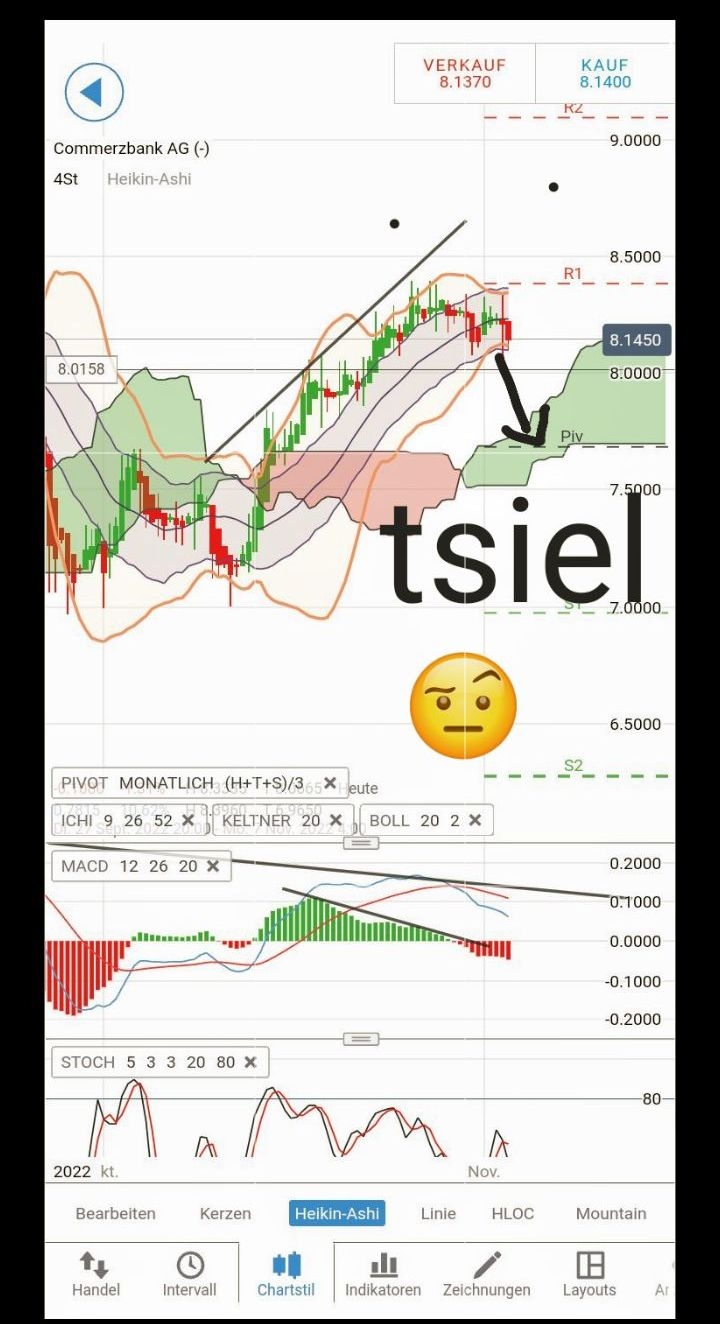This screenshot has width=720, height=1324.
Task: Open the Zeichnungen drawing tools
Action: (x=487, y=1274)
